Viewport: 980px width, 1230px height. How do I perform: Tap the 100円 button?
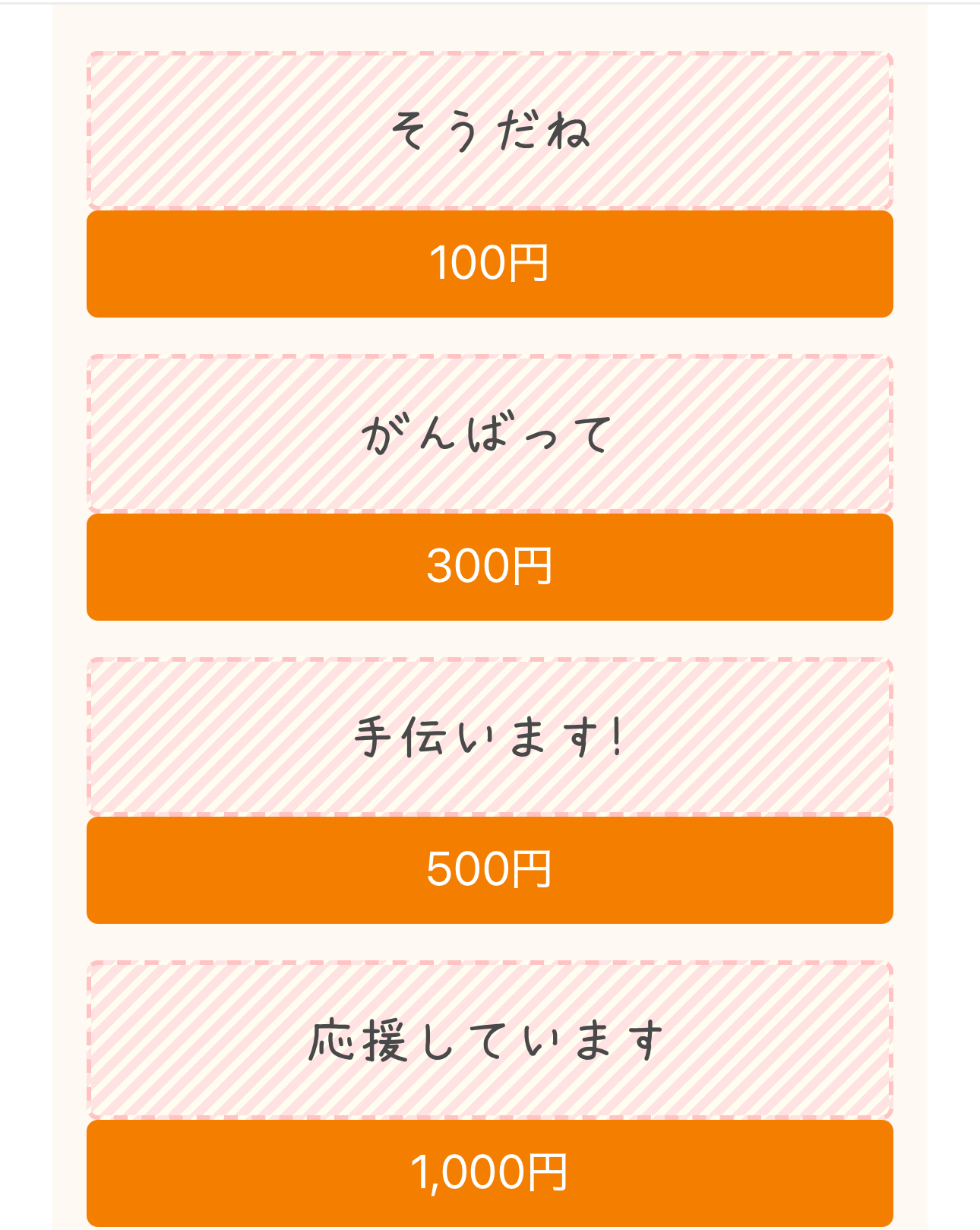489,264
